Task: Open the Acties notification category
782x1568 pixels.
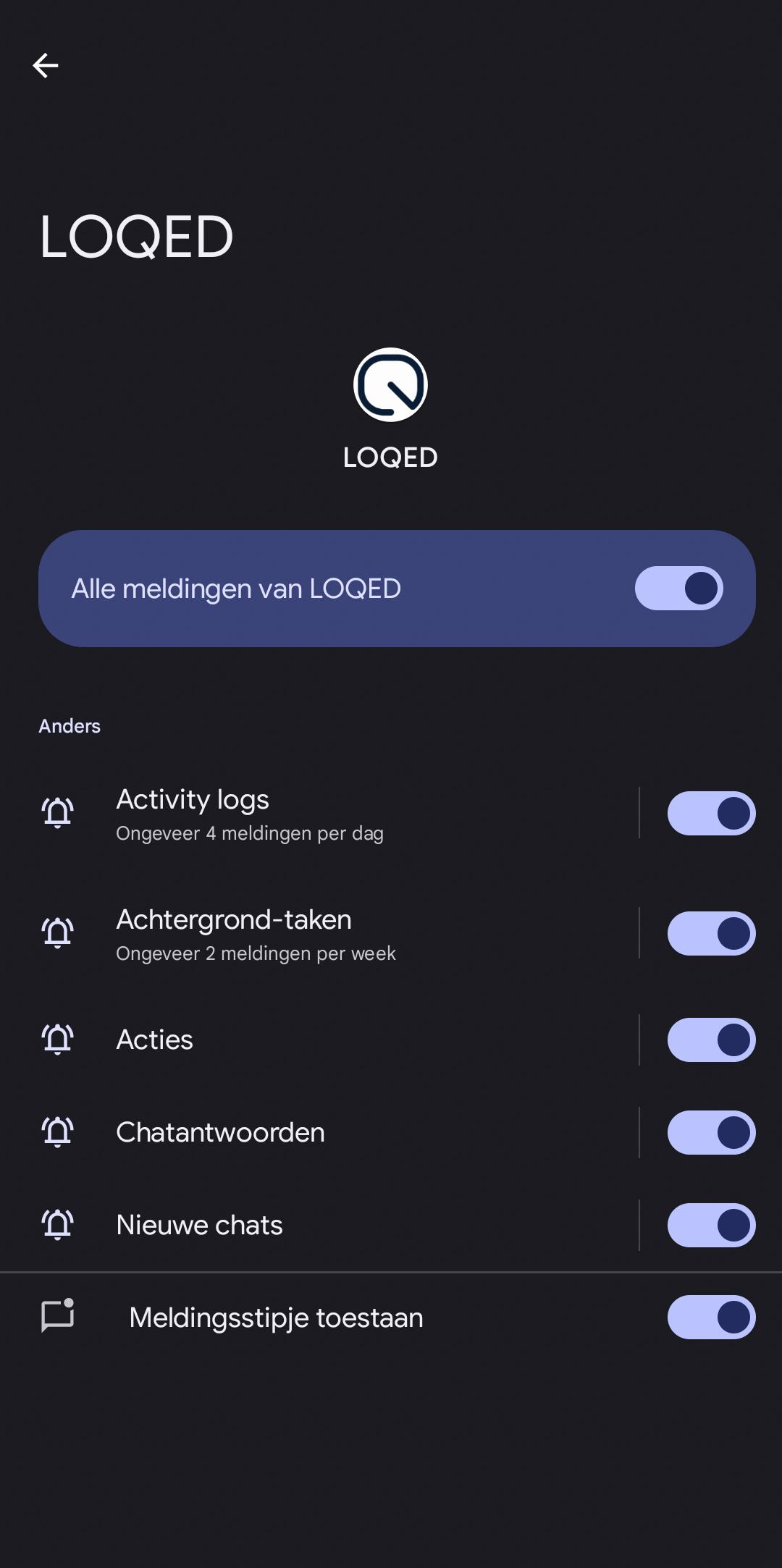Action: pyautogui.click(x=319, y=1040)
